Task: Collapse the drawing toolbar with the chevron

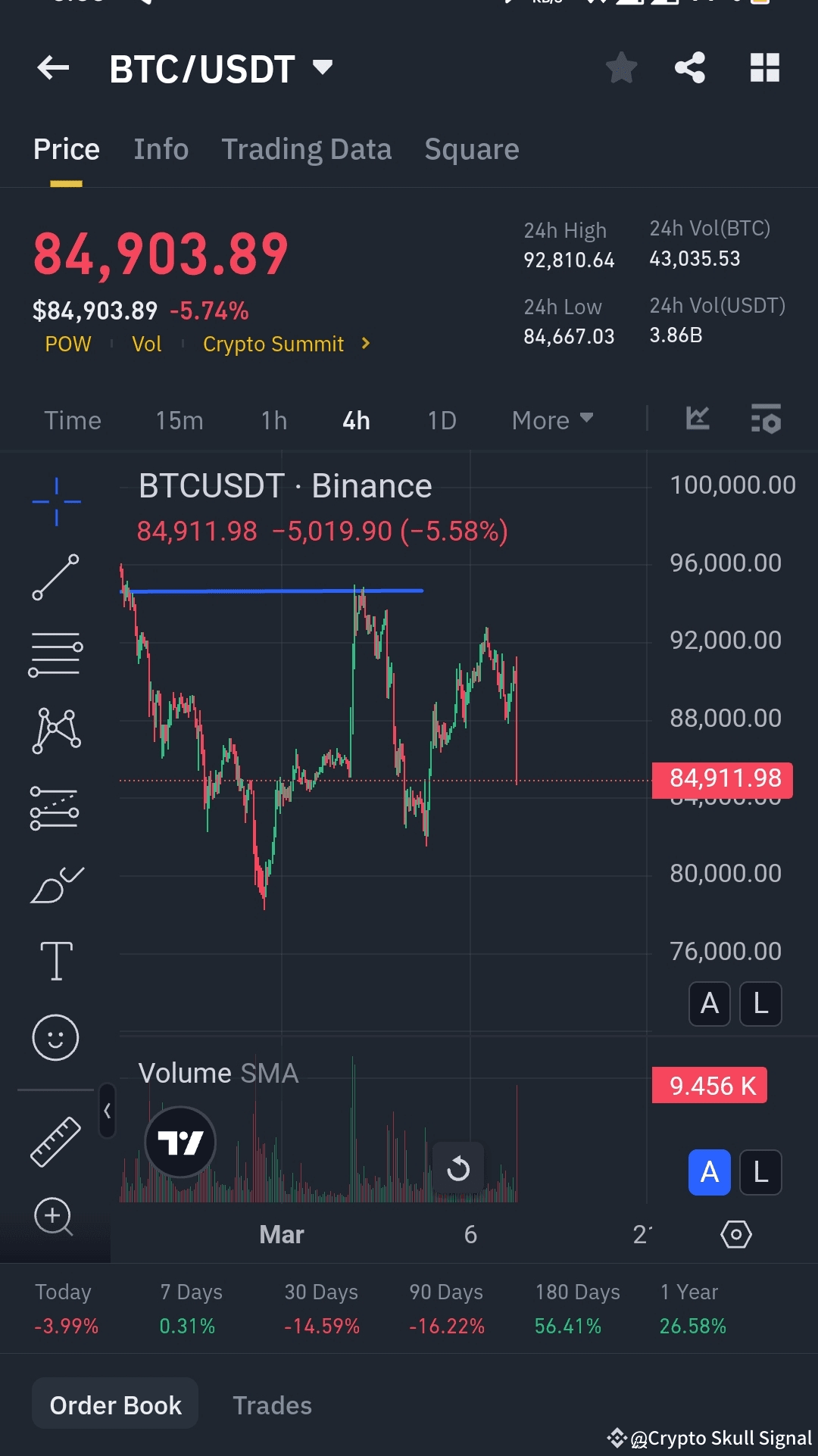Action: coord(108,1111)
